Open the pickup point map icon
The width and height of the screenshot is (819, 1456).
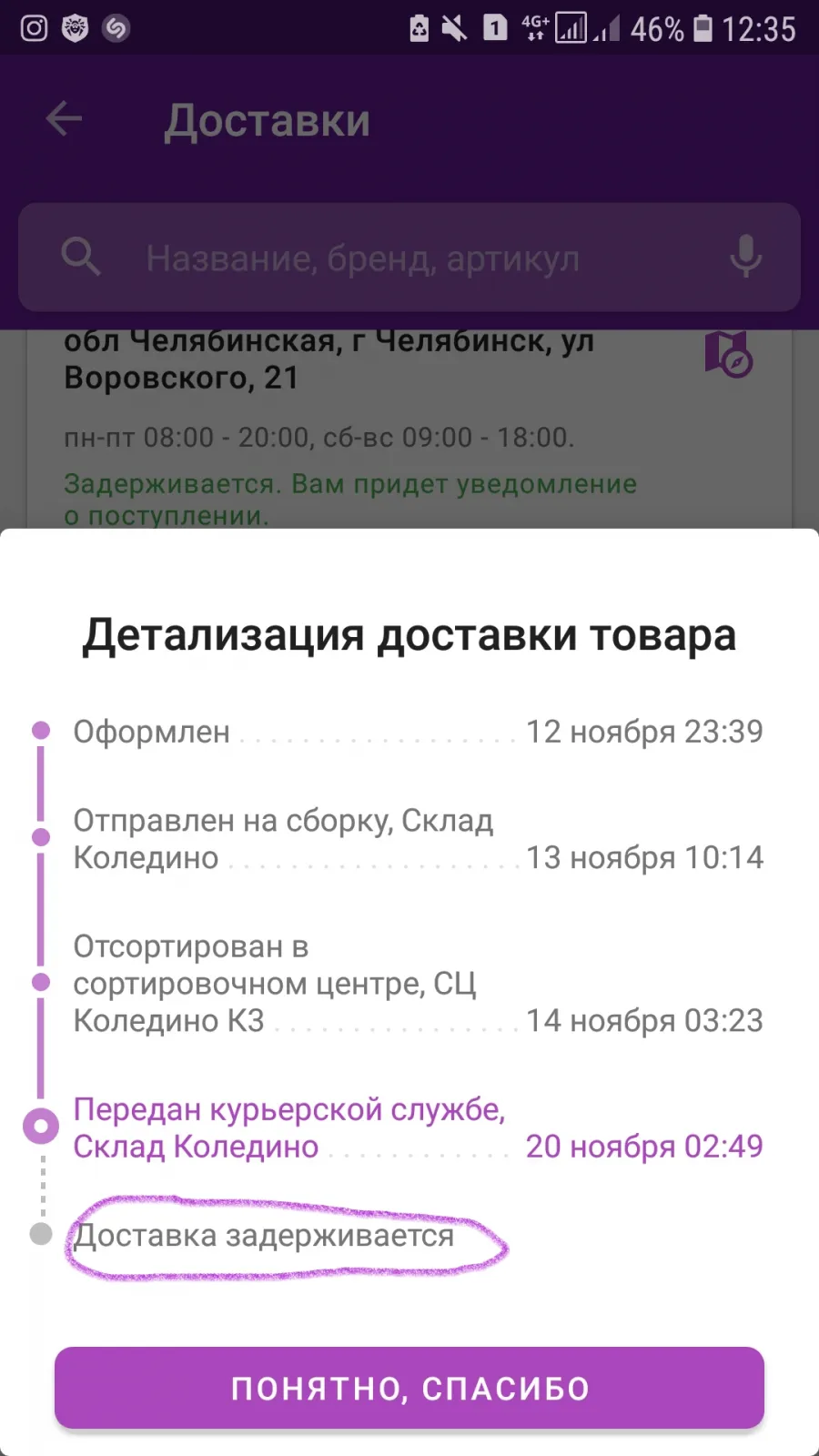[729, 353]
